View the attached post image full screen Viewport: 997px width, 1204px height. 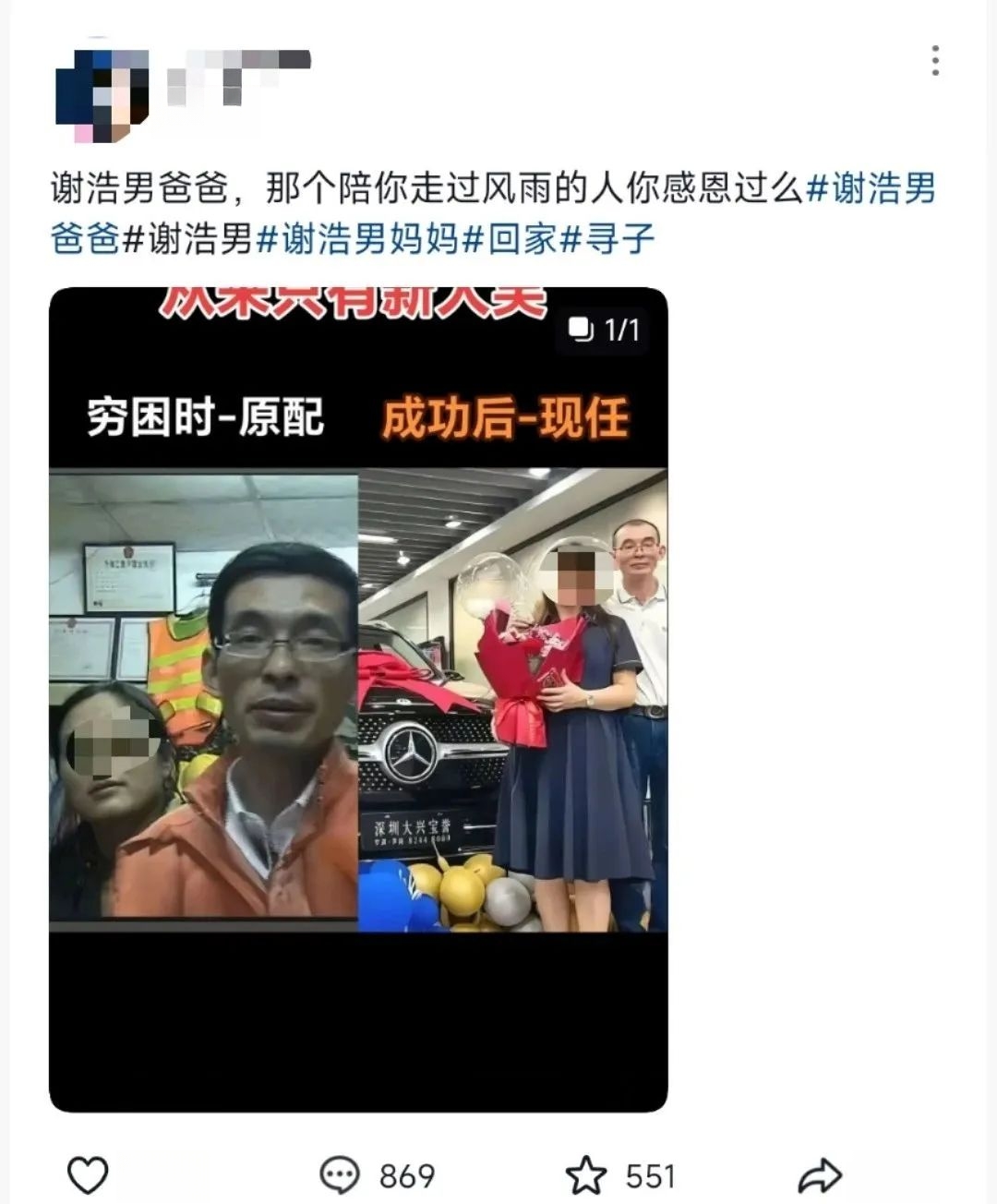pos(358,699)
